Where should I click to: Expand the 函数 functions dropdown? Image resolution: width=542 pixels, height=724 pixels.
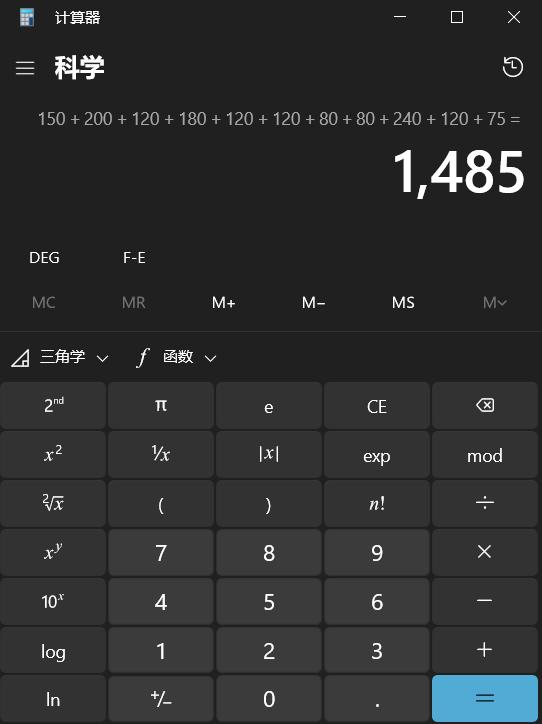[x=176, y=357]
